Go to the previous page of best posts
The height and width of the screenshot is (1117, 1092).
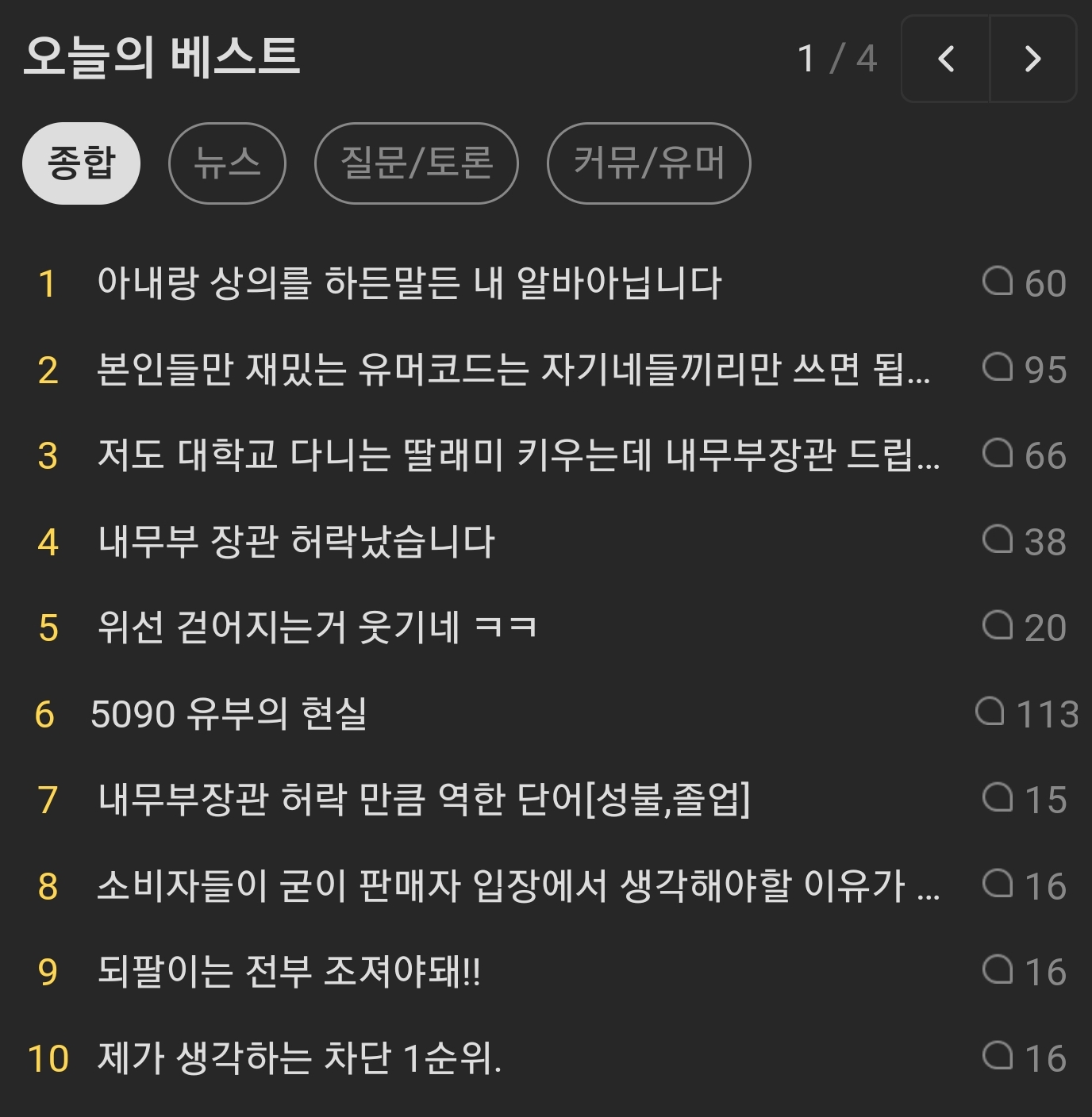(x=946, y=59)
